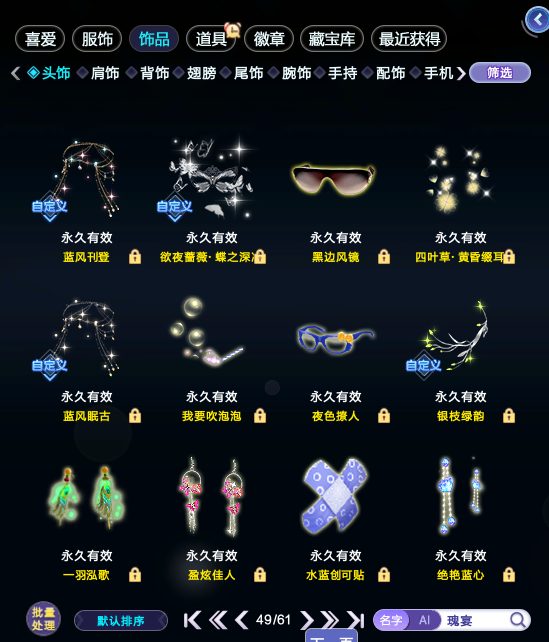The width and height of the screenshot is (549, 642).
Task: Tap the 批量处理 batch button
Action: [43, 619]
